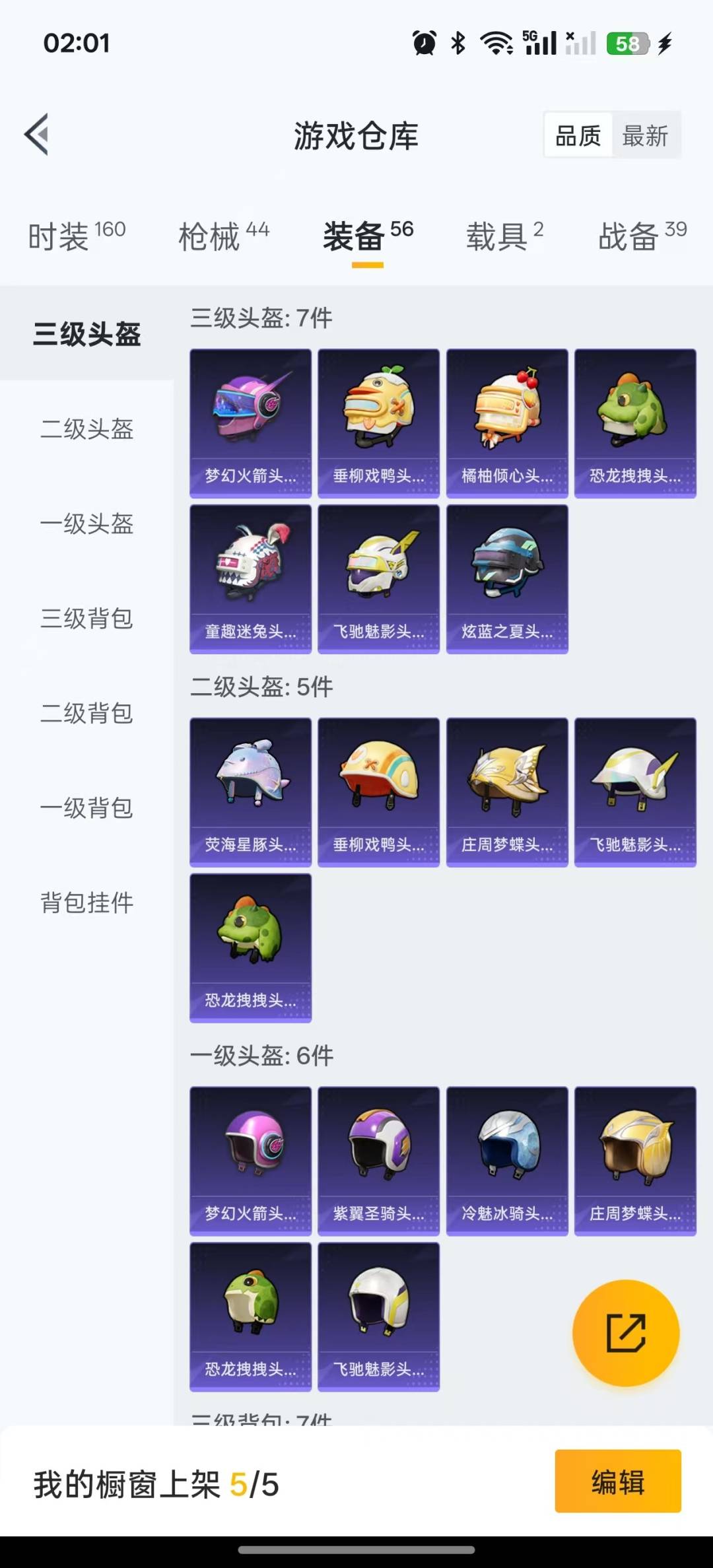Tap the 编辑 button
Viewport: 713px width, 1568px height.
617,1482
